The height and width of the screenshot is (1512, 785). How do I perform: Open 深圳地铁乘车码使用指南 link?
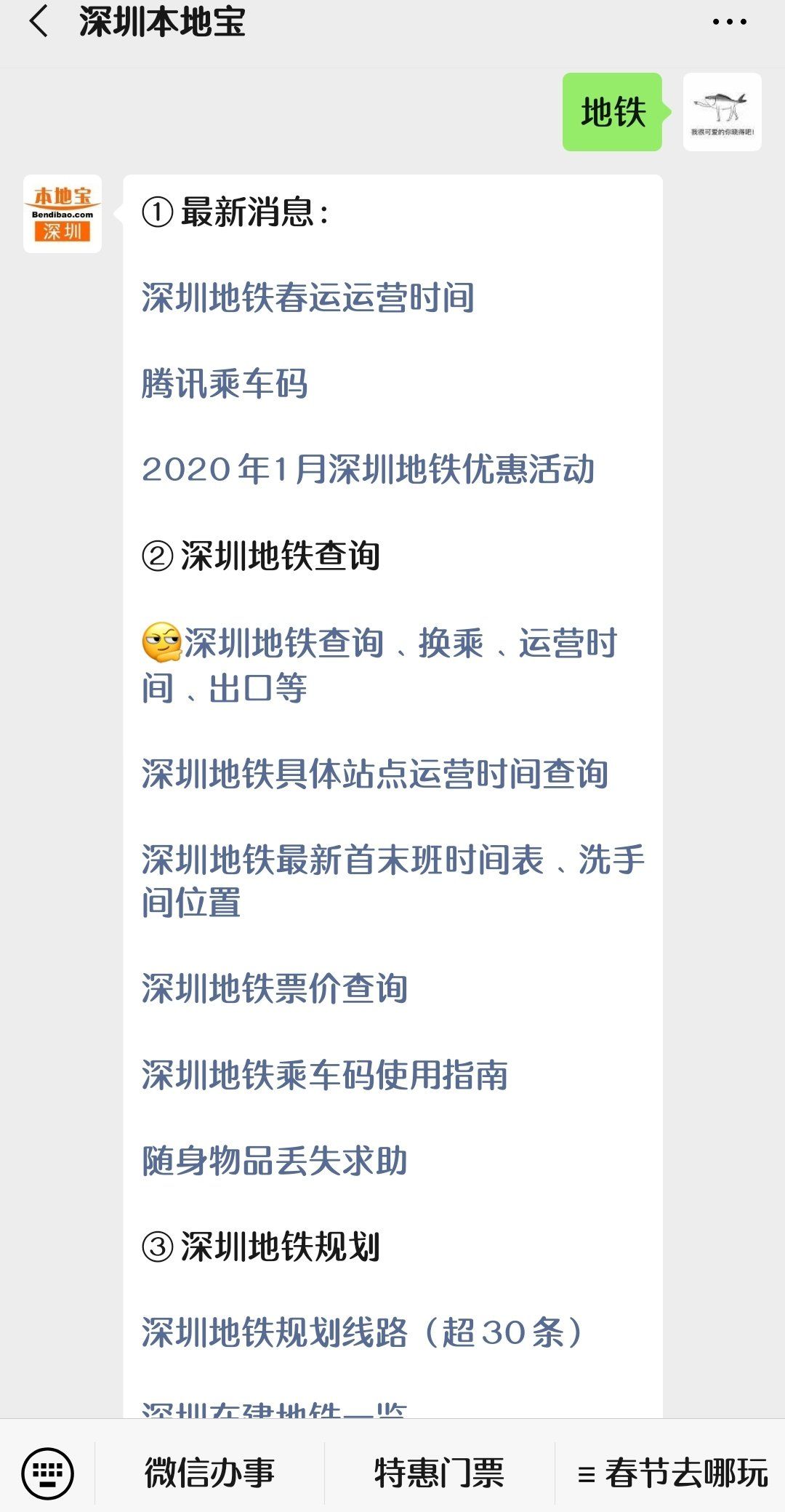pyautogui.click(x=325, y=1074)
